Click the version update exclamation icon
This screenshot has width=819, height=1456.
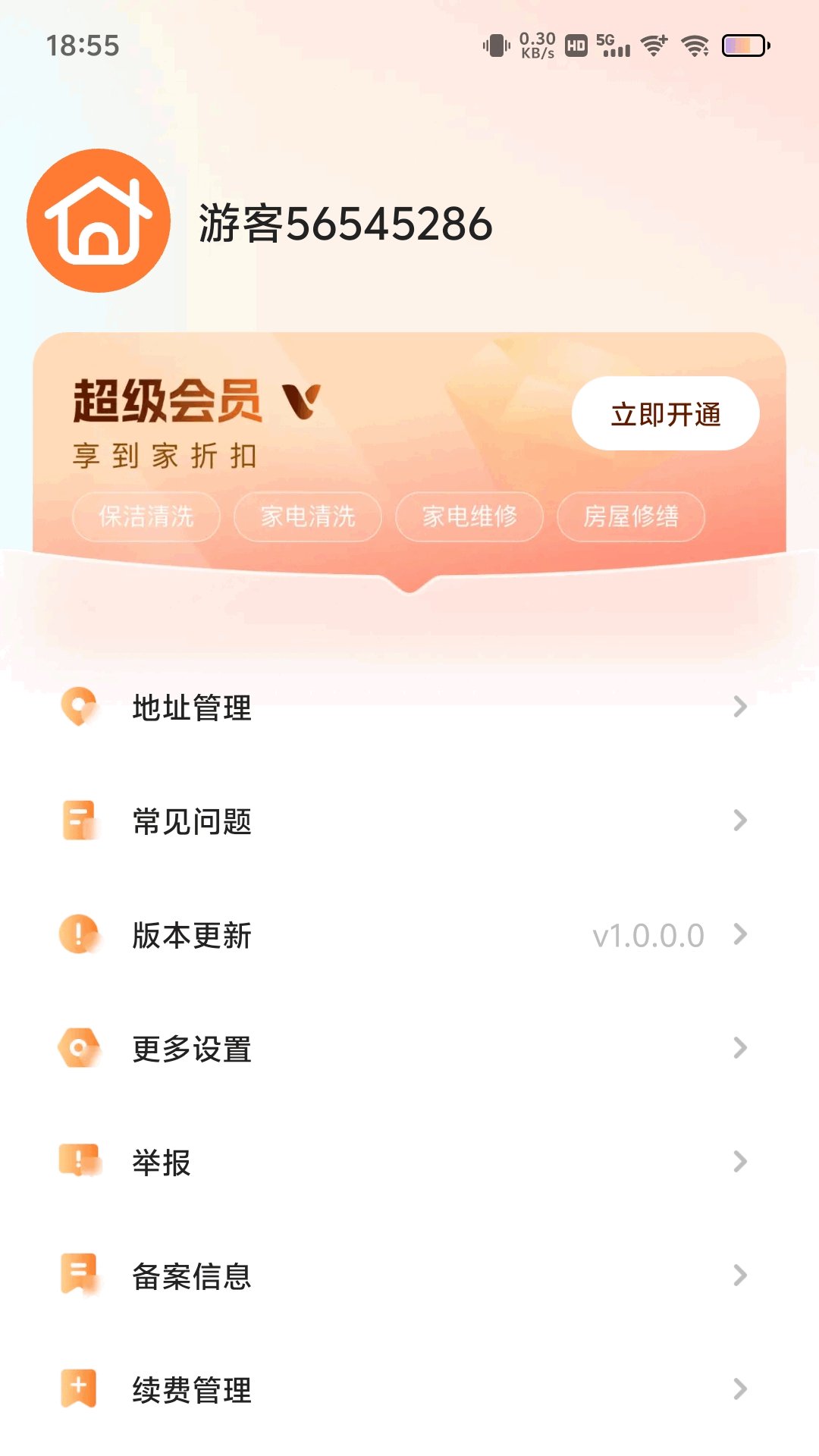click(x=78, y=935)
